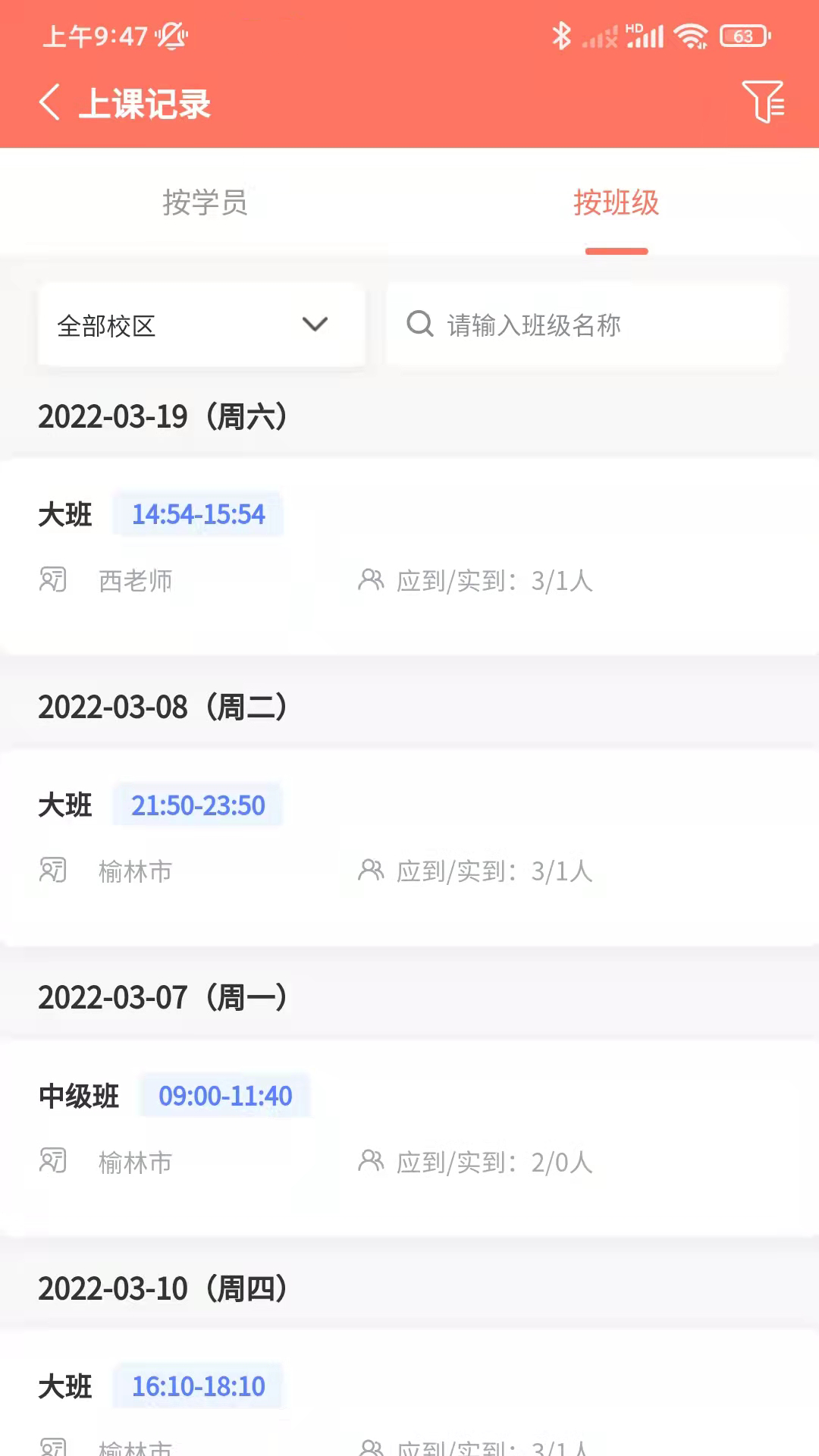Tap the 09:00-11:40 time badge on 中级班
Viewport: 819px width, 1456px height.
point(224,1095)
